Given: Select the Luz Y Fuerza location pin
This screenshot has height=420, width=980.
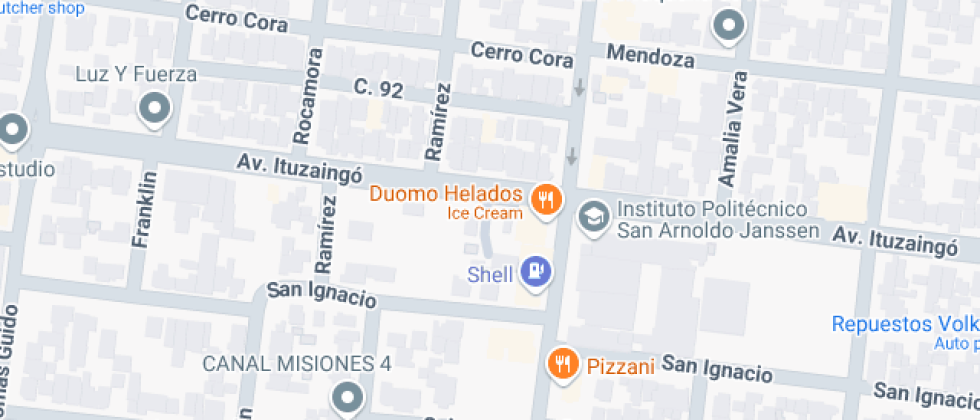Looking at the screenshot, I should [155, 110].
